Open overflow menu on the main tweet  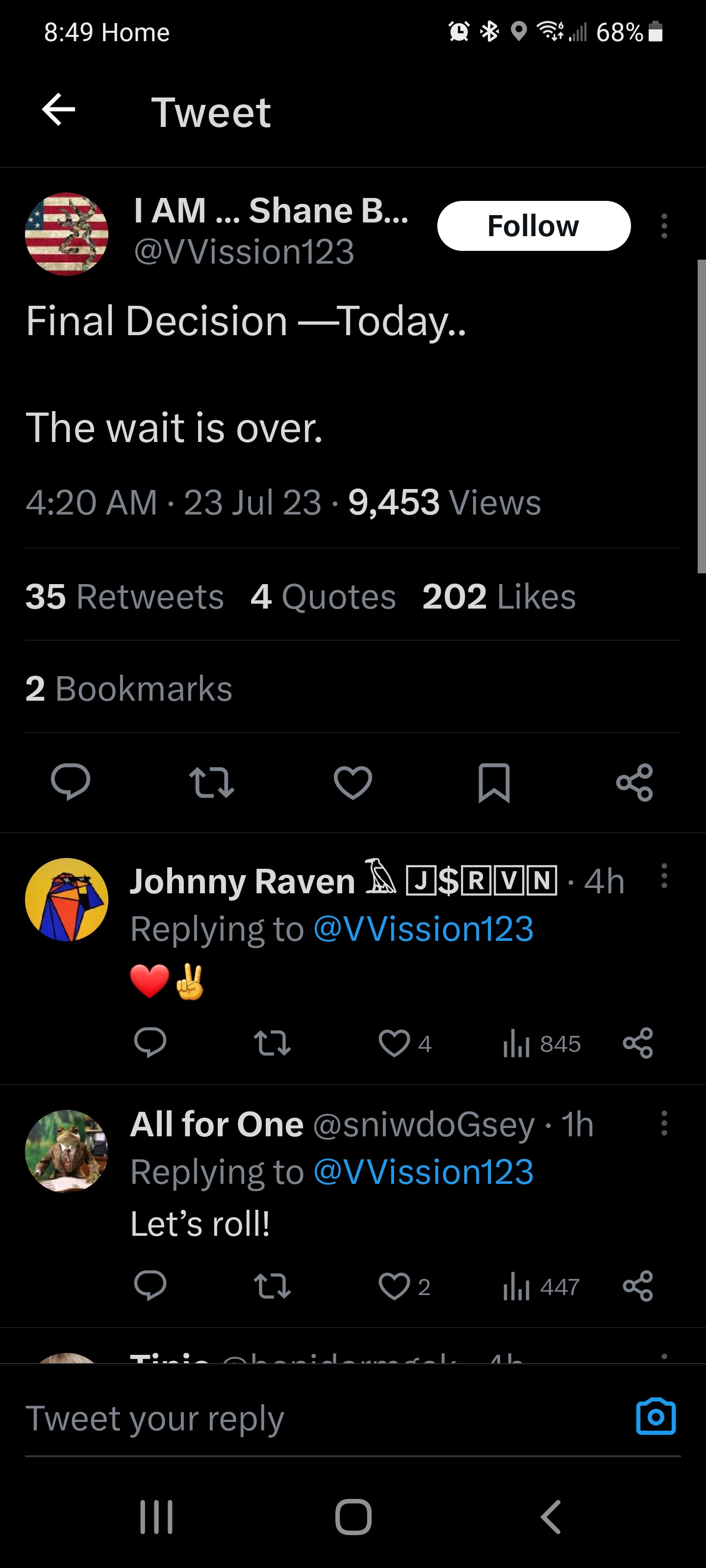664,226
